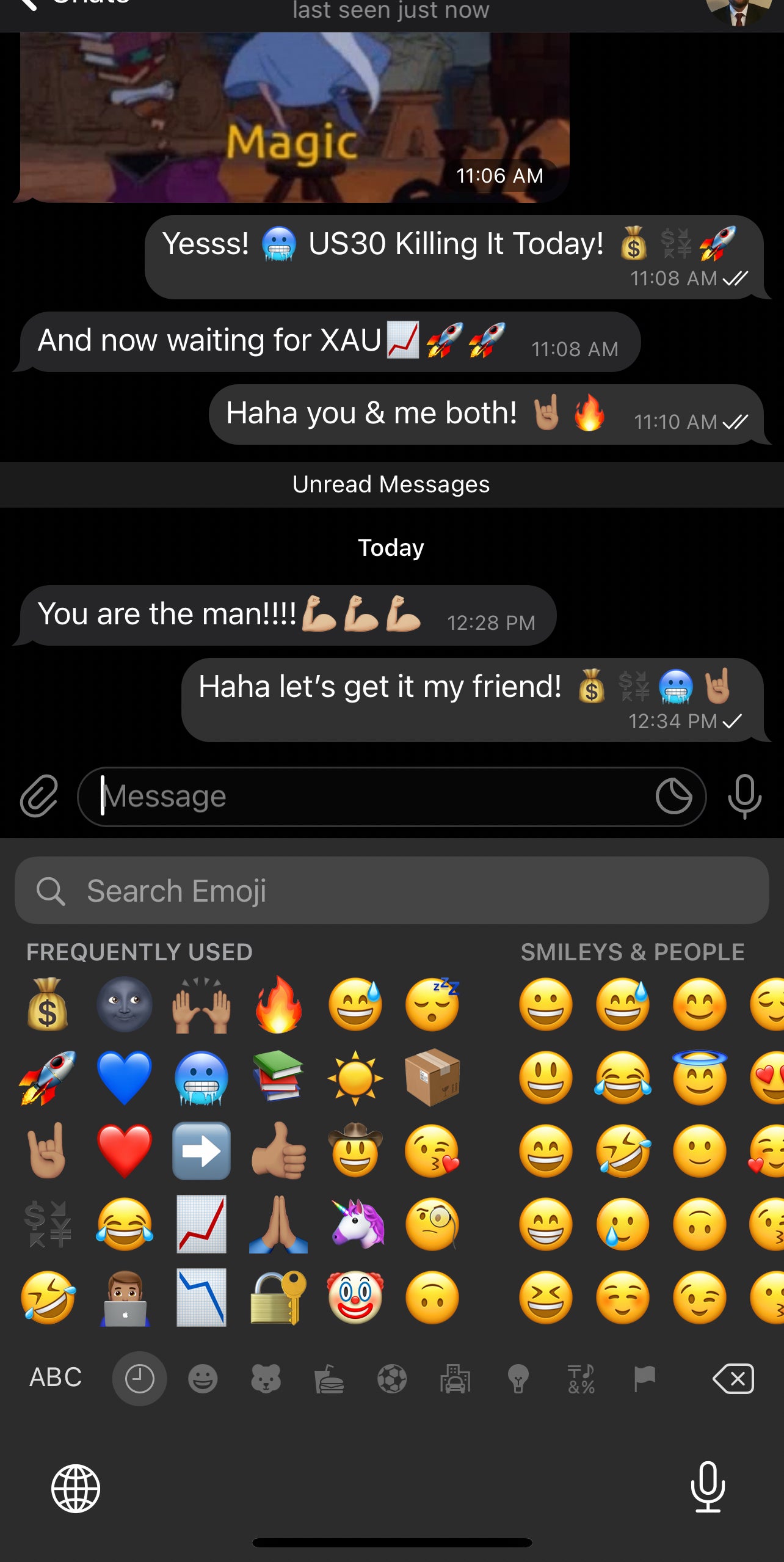This screenshot has height=1562, width=784.
Task: Open the Magic image message
Action: tap(293, 116)
